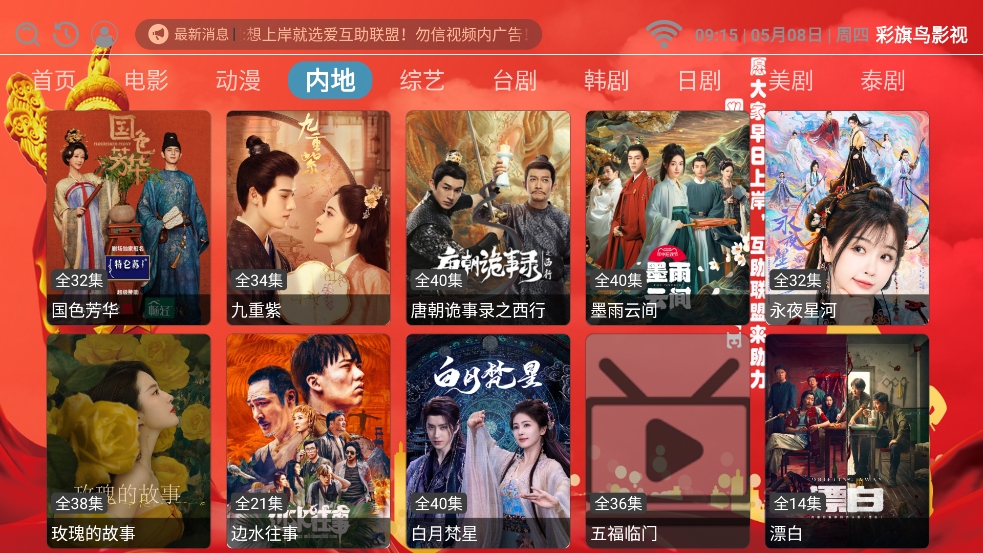Switch to the 泰剧 tab
This screenshot has height=553, width=983.
click(882, 80)
